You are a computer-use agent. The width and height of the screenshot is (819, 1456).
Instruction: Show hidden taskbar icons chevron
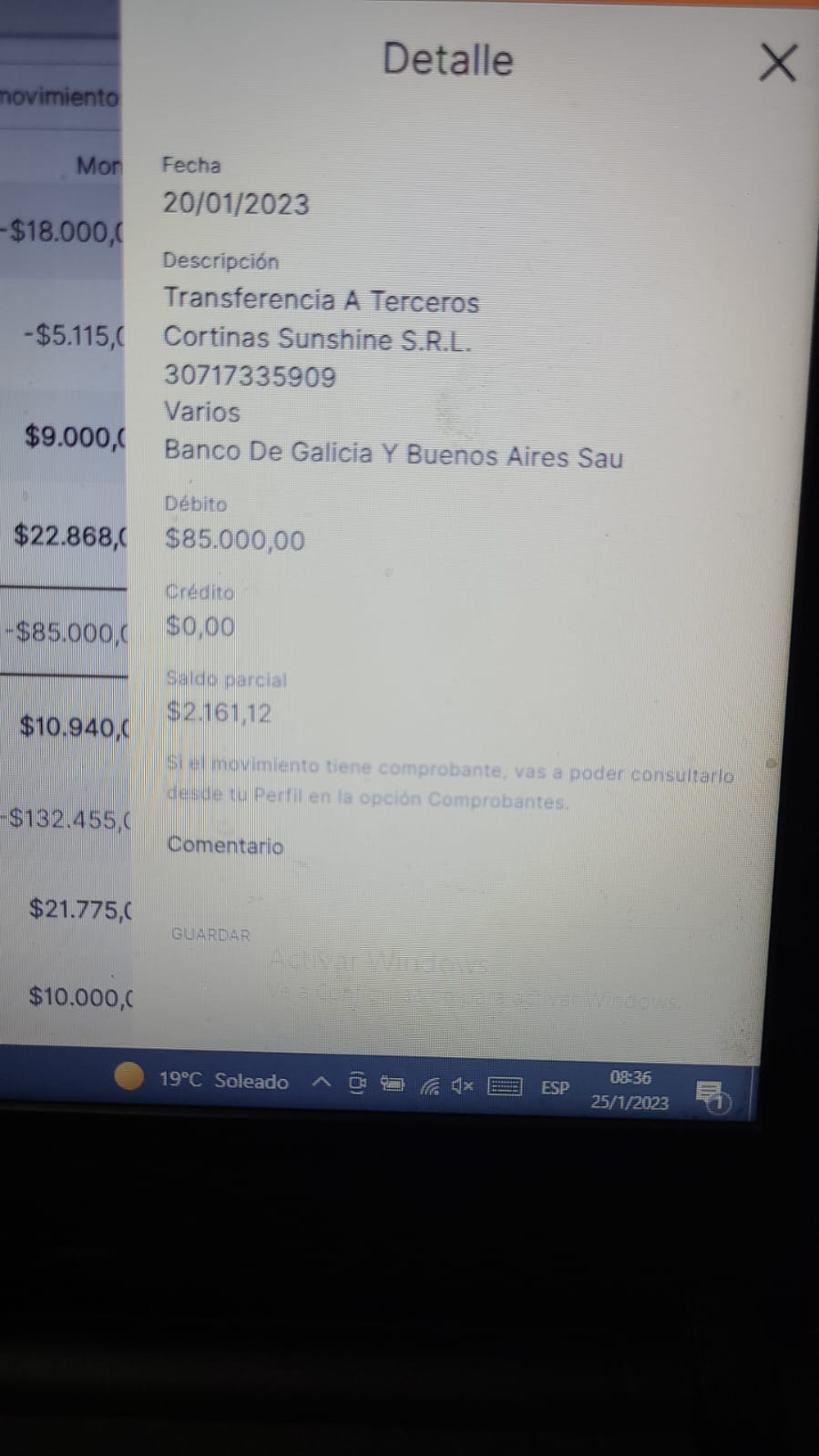click(321, 1082)
